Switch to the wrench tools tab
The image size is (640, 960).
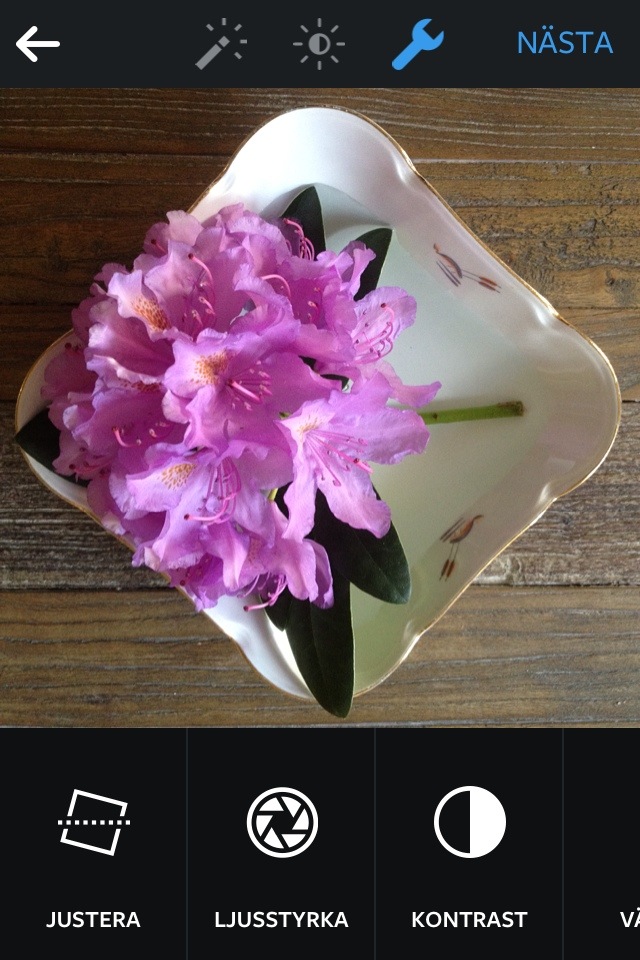click(x=417, y=44)
